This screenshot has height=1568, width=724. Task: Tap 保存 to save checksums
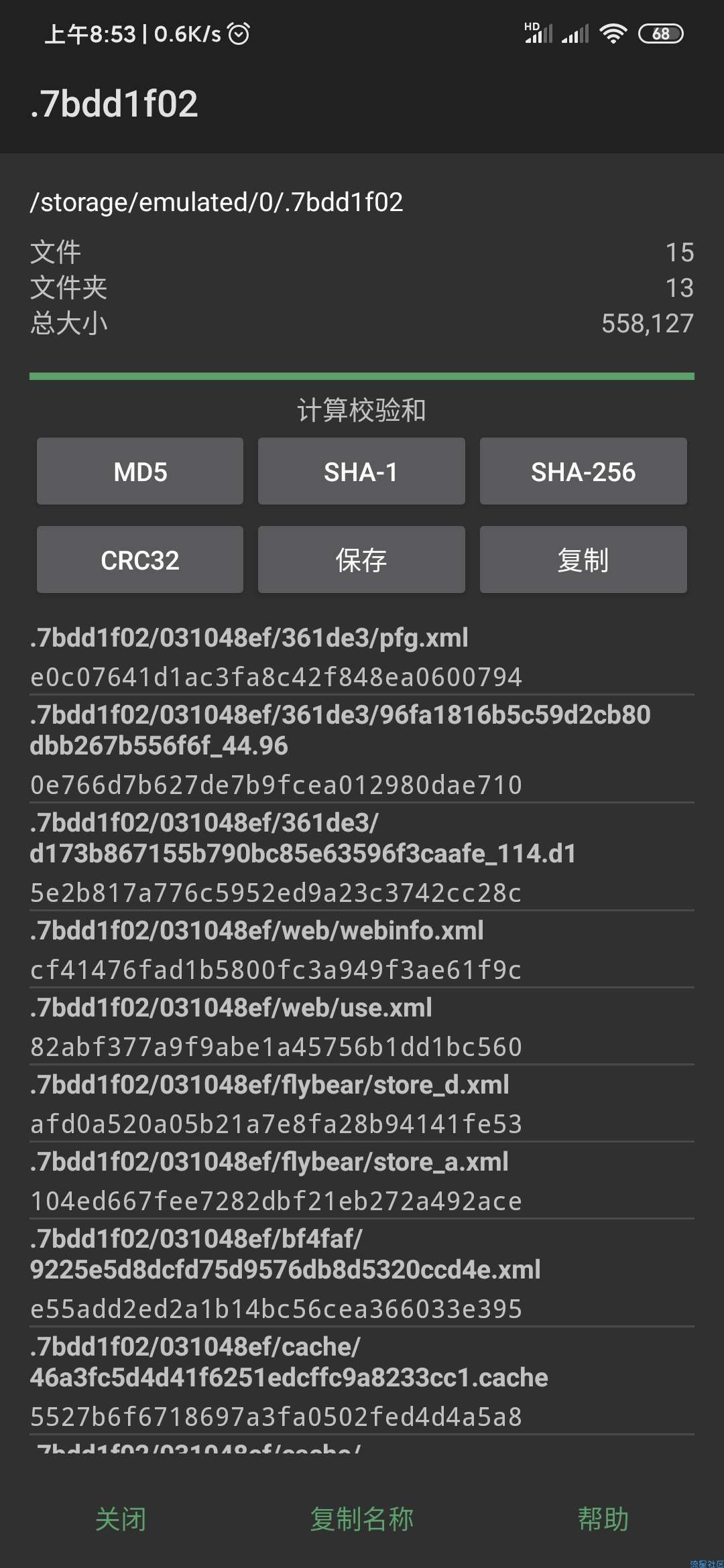coord(361,560)
